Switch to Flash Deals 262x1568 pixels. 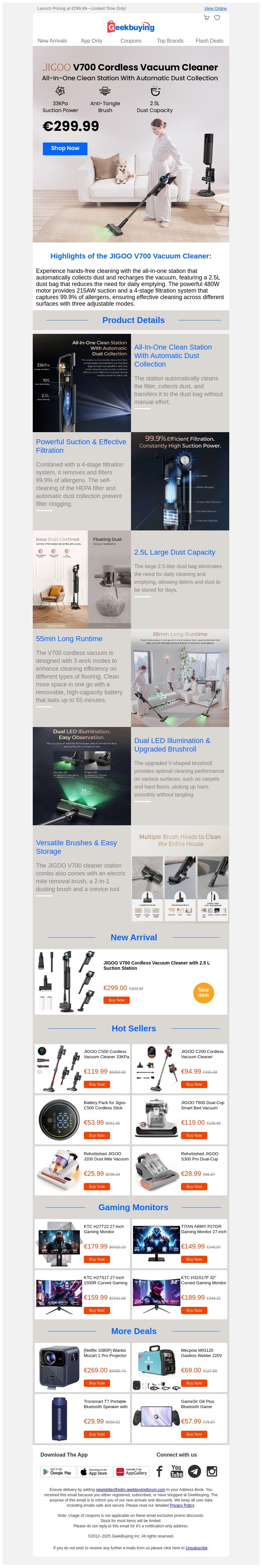[209, 41]
